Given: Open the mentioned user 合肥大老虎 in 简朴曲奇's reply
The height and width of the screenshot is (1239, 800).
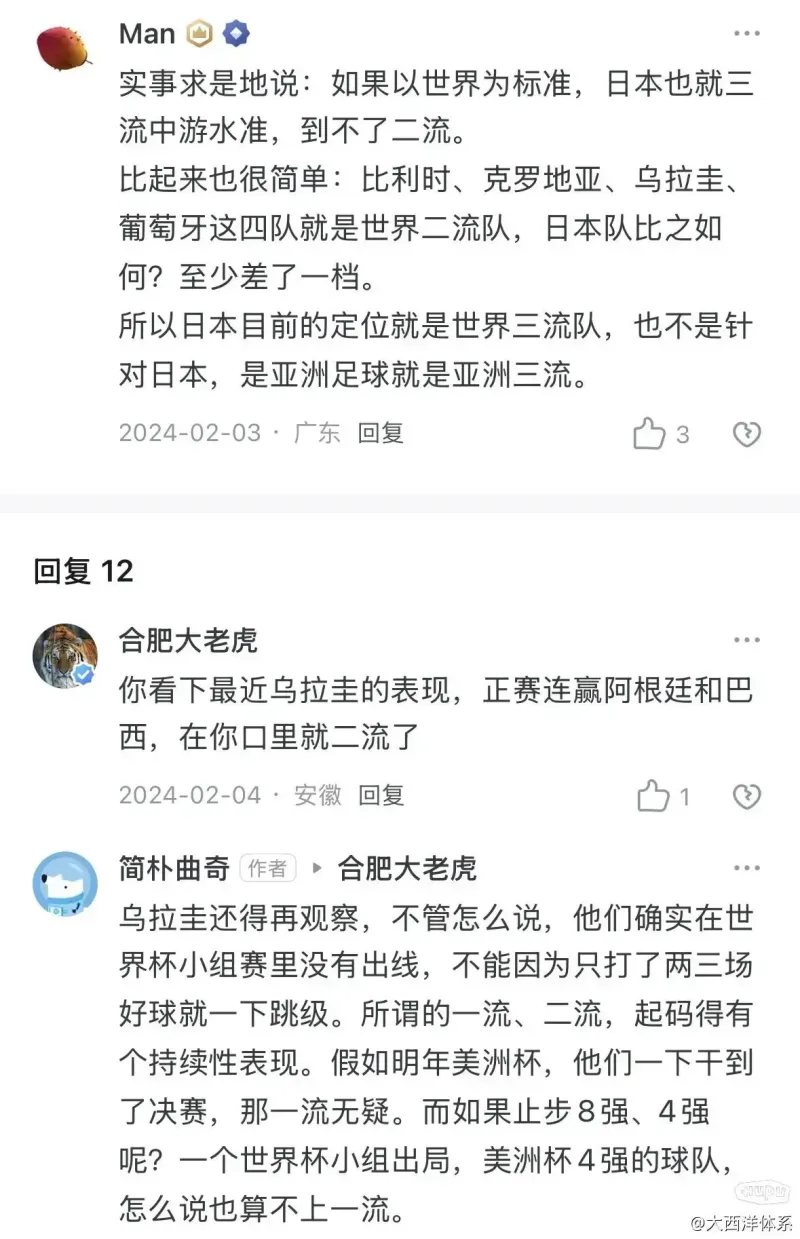Looking at the screenshot, I should coord(407,868).
